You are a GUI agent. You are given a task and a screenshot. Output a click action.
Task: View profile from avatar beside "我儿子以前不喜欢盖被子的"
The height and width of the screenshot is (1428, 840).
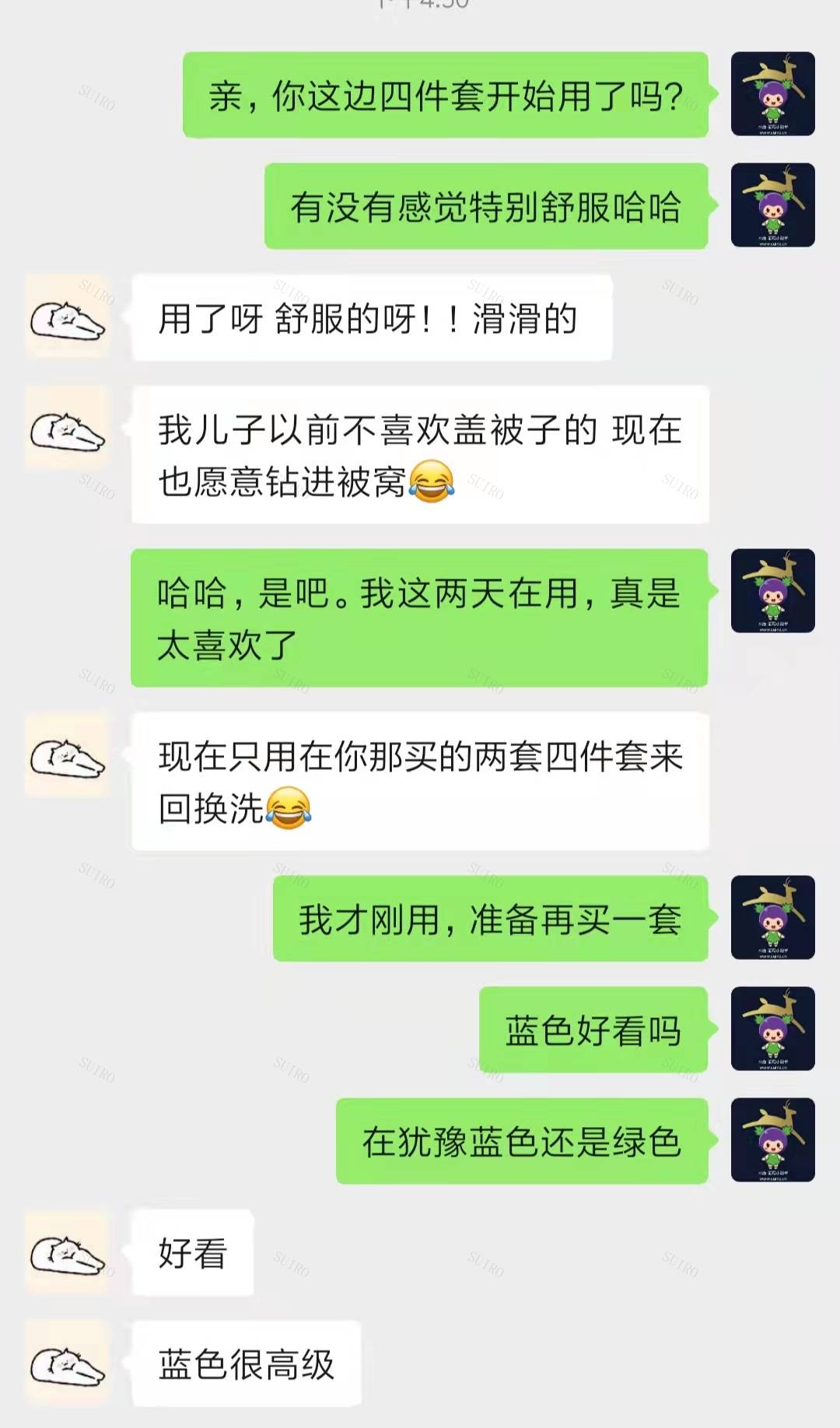[x=67, y=429]
